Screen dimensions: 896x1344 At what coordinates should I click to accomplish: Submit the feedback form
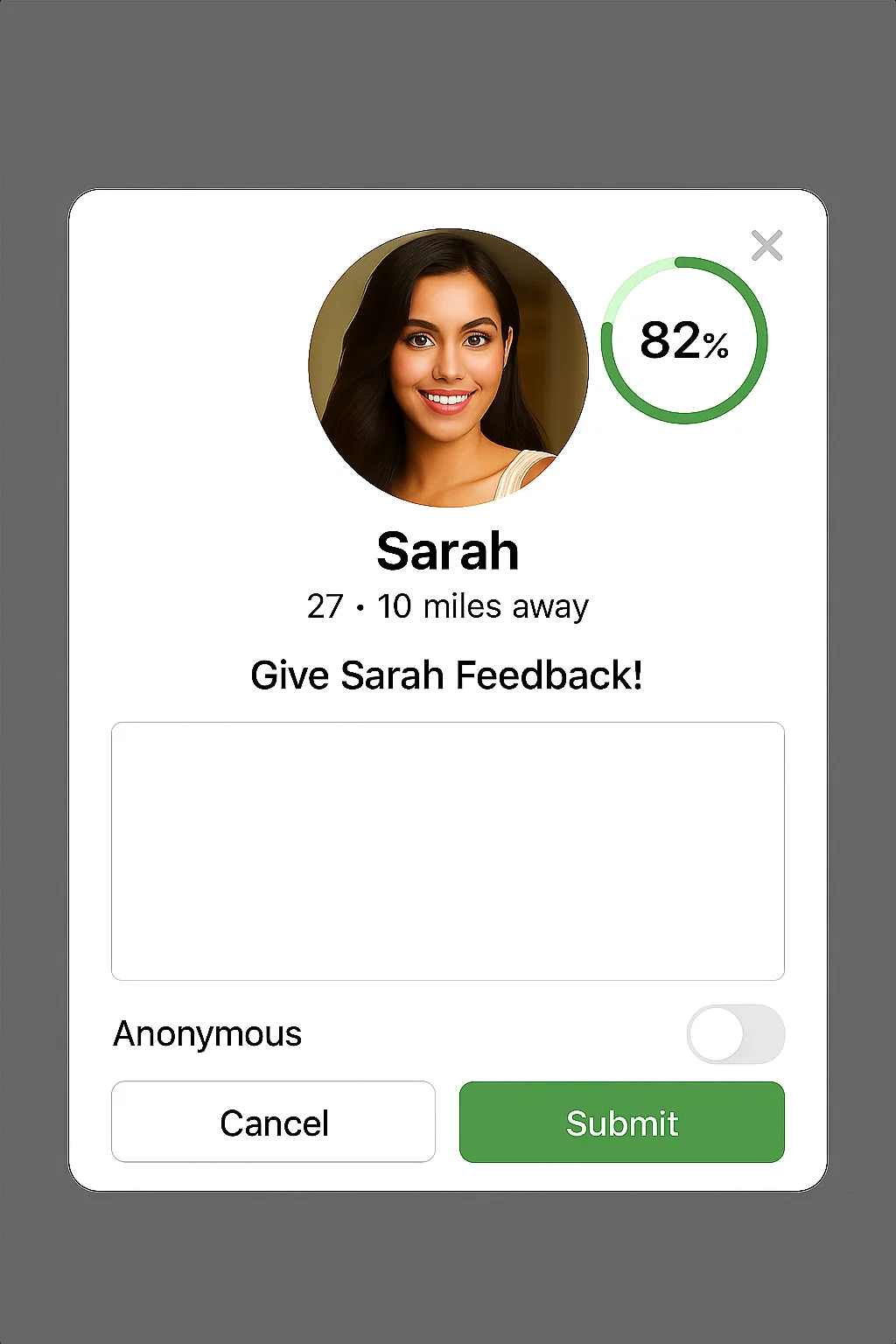[x=621, y=1123]
